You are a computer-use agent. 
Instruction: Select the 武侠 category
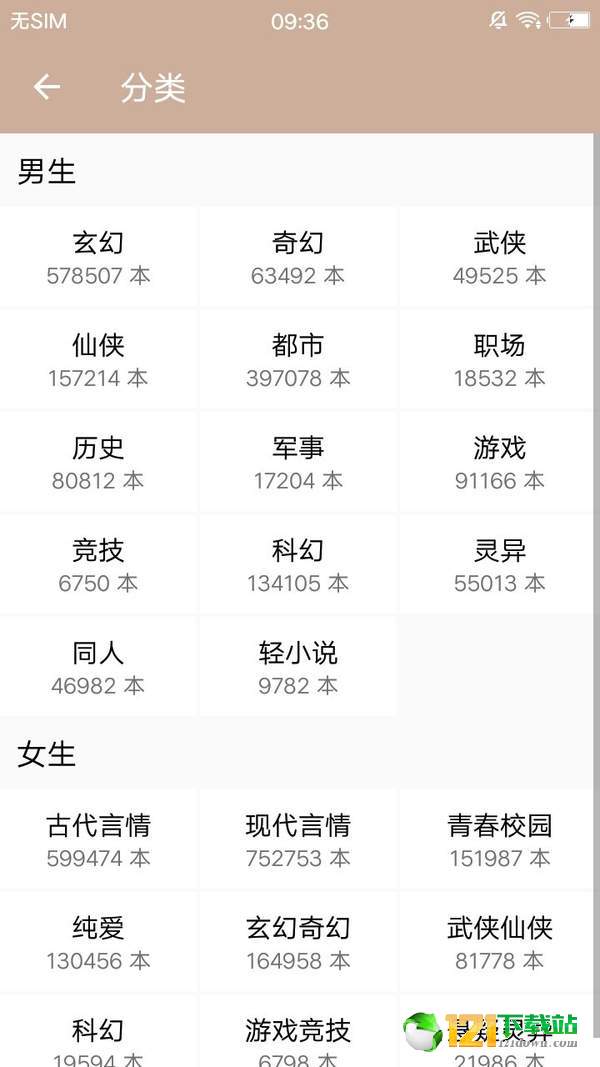(497, 257)
